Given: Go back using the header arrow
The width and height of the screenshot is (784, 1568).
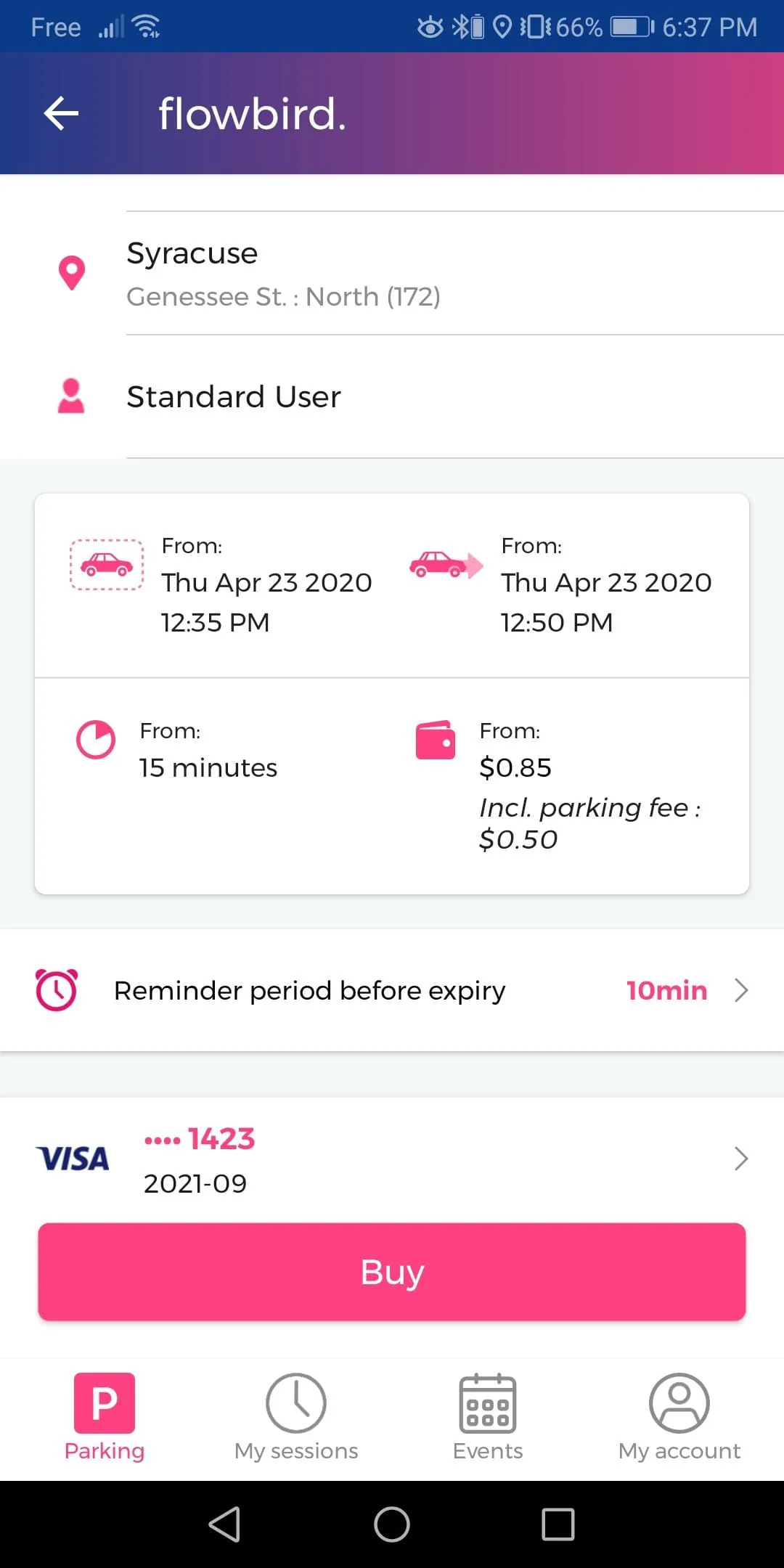Looking at the screenshot, I should pyautogui.click(x=61, y=114).
